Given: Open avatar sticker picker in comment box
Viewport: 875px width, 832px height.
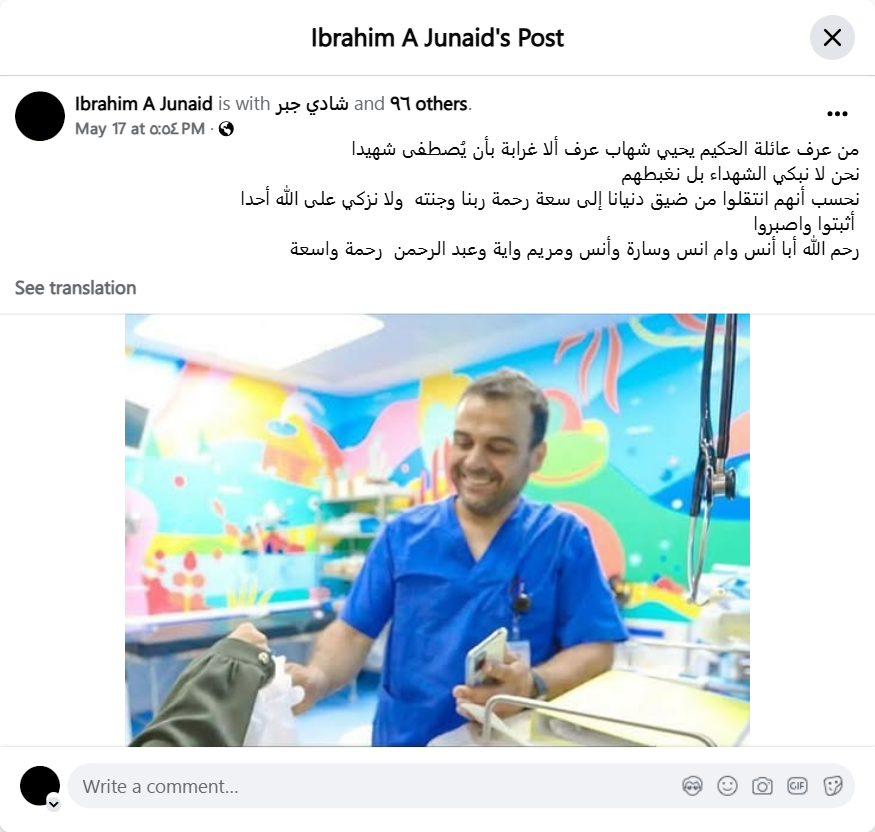Looking at the screenshot, I should pos(692,786).
